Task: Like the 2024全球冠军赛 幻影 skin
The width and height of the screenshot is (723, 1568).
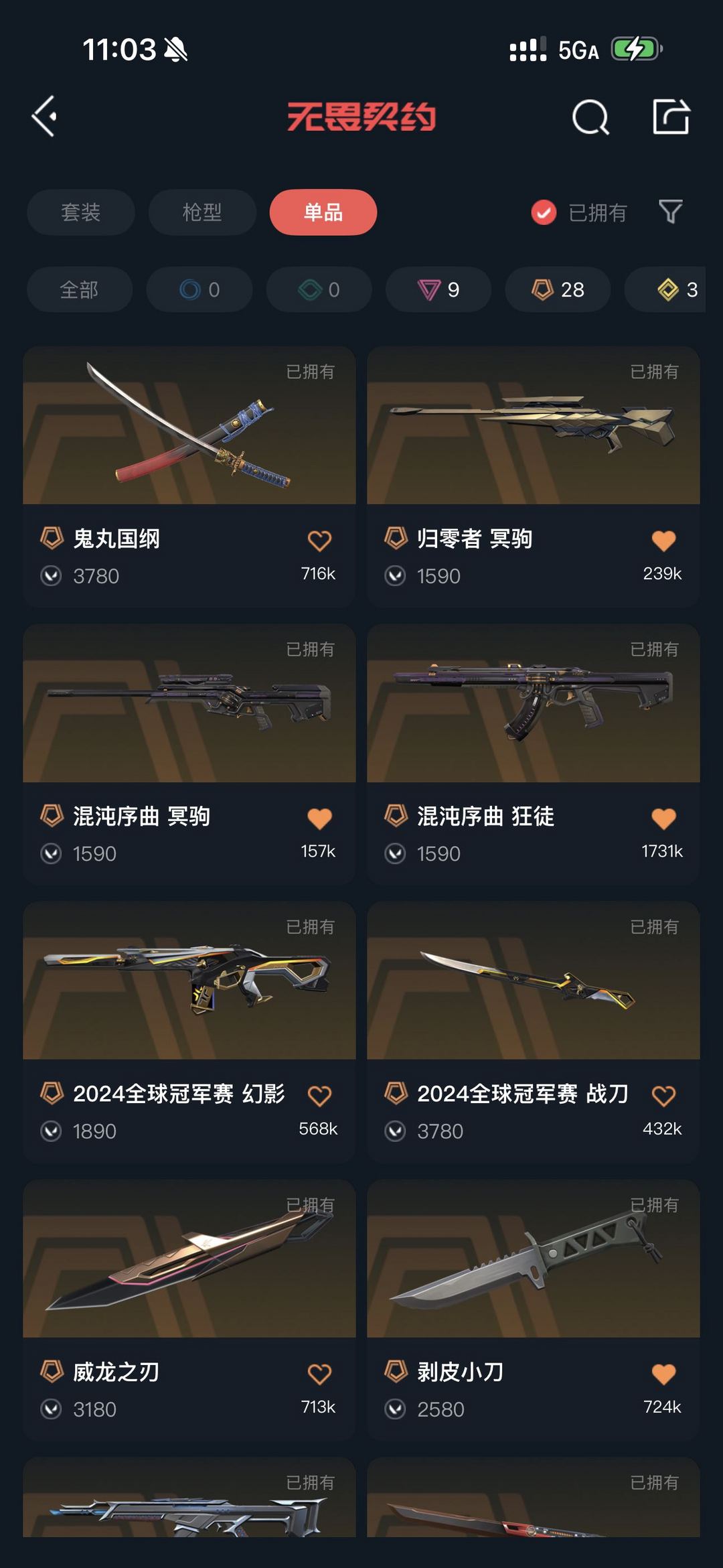Action: 319,1096
